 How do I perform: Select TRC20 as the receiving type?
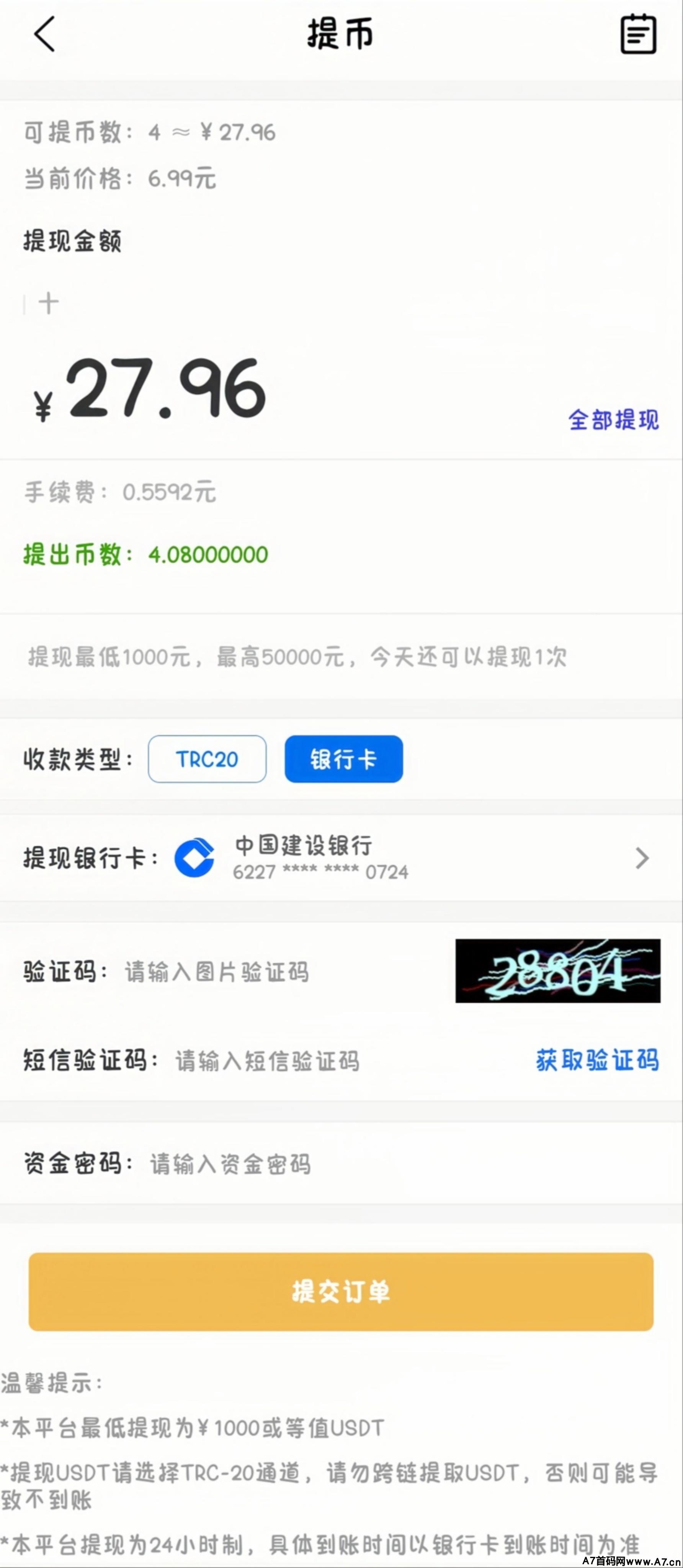[x=207, y=759]
